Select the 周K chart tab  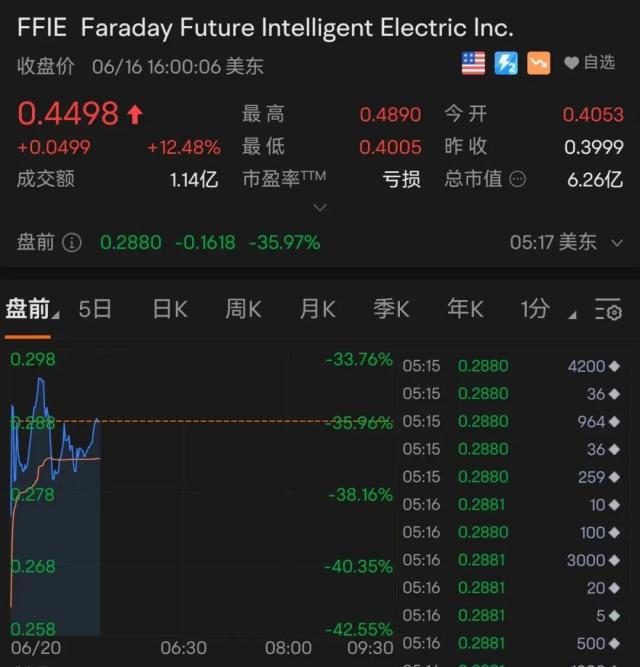tap(243, 309)
